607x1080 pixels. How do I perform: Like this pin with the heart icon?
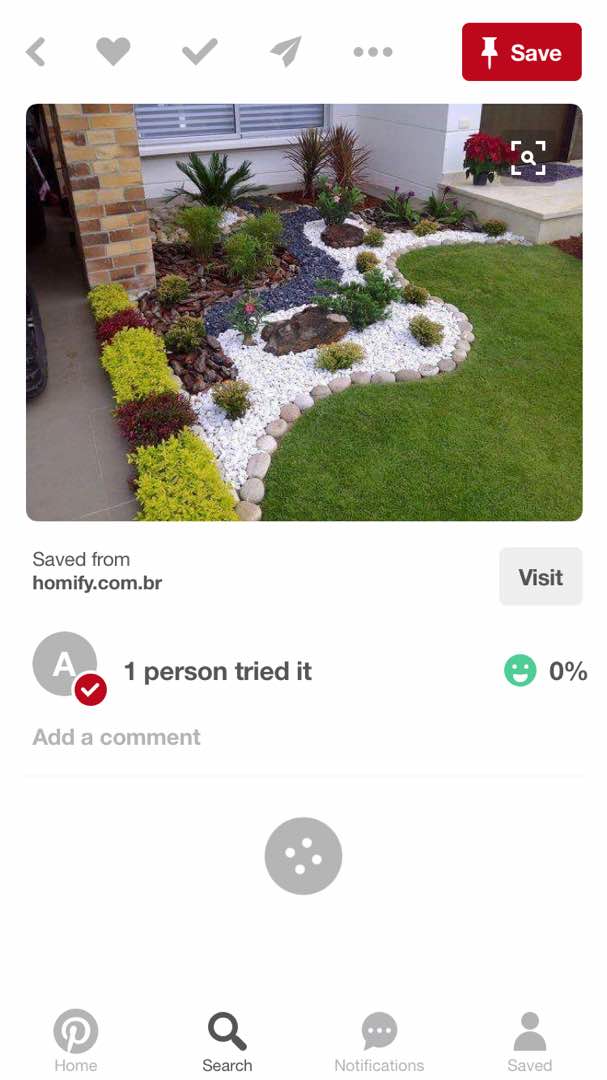pyautogui.click(x=113, y=52)
